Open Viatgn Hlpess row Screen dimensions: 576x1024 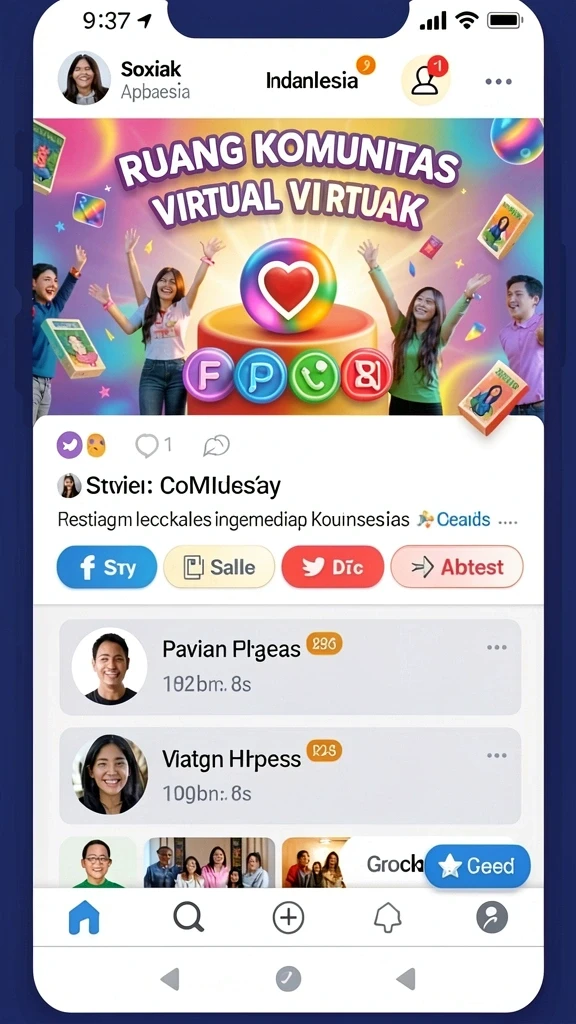290,776
